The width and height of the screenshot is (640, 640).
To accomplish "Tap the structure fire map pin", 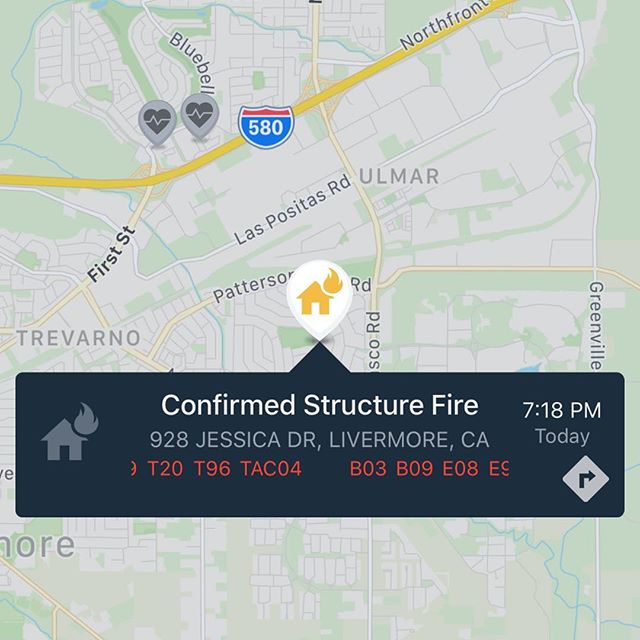I will [x=319, y=297].
